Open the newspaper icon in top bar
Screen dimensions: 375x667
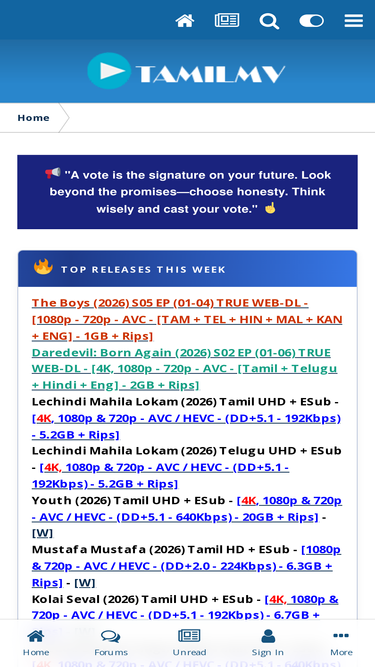227,20
